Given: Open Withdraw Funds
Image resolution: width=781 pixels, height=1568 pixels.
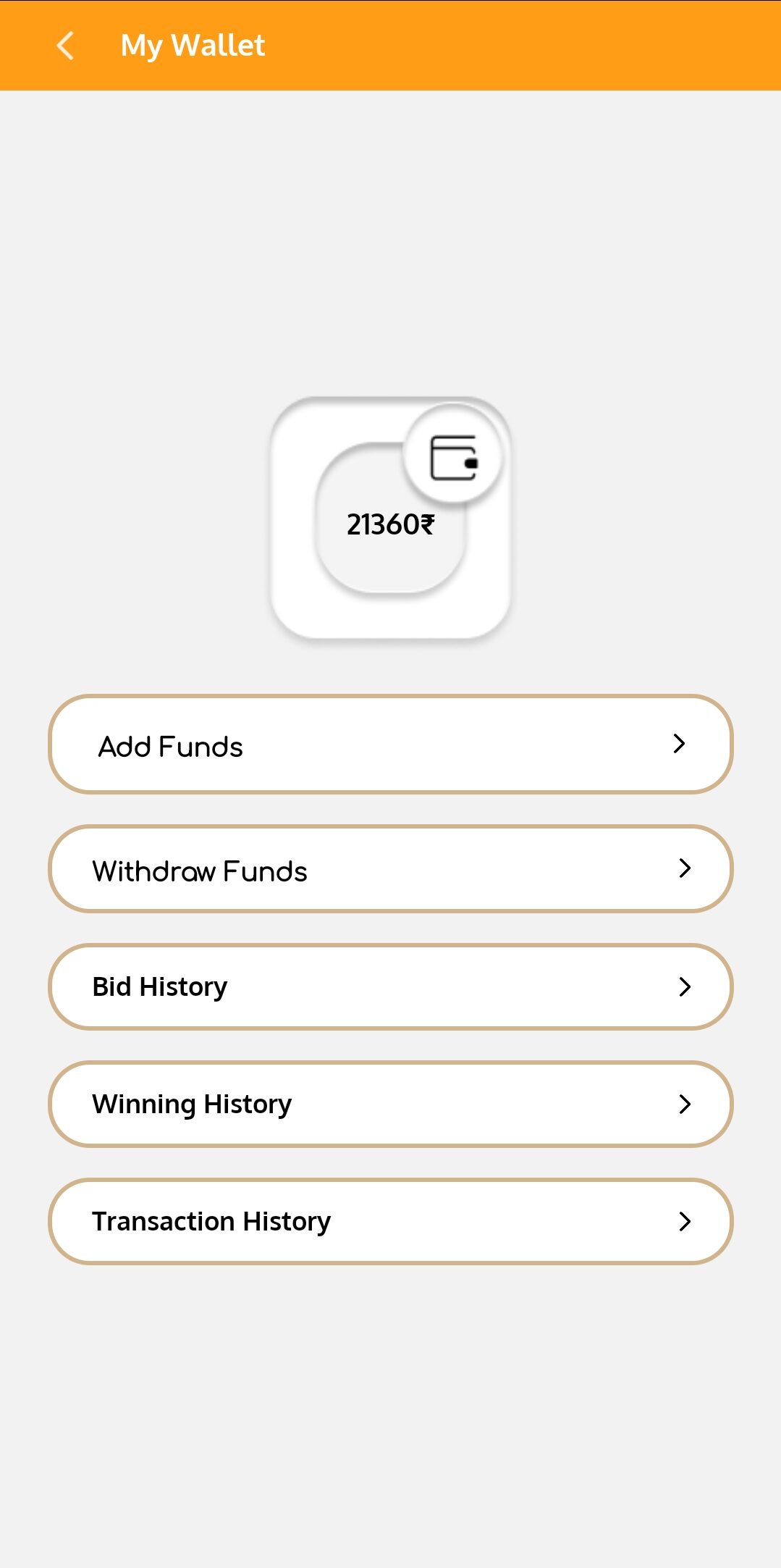Looking at the screenshot, I should [391, 869].
